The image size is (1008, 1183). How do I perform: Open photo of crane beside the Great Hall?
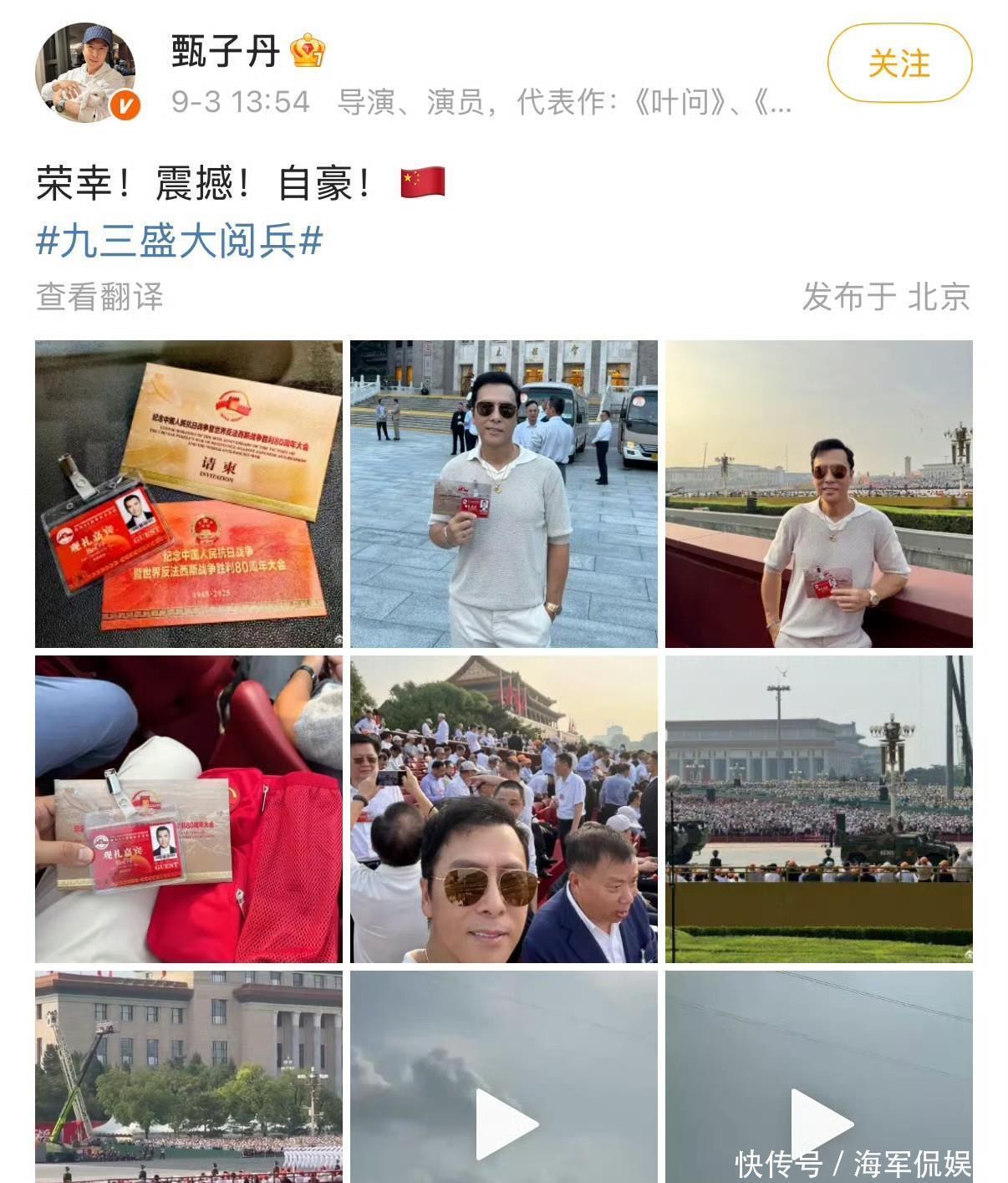point(189,1077)
